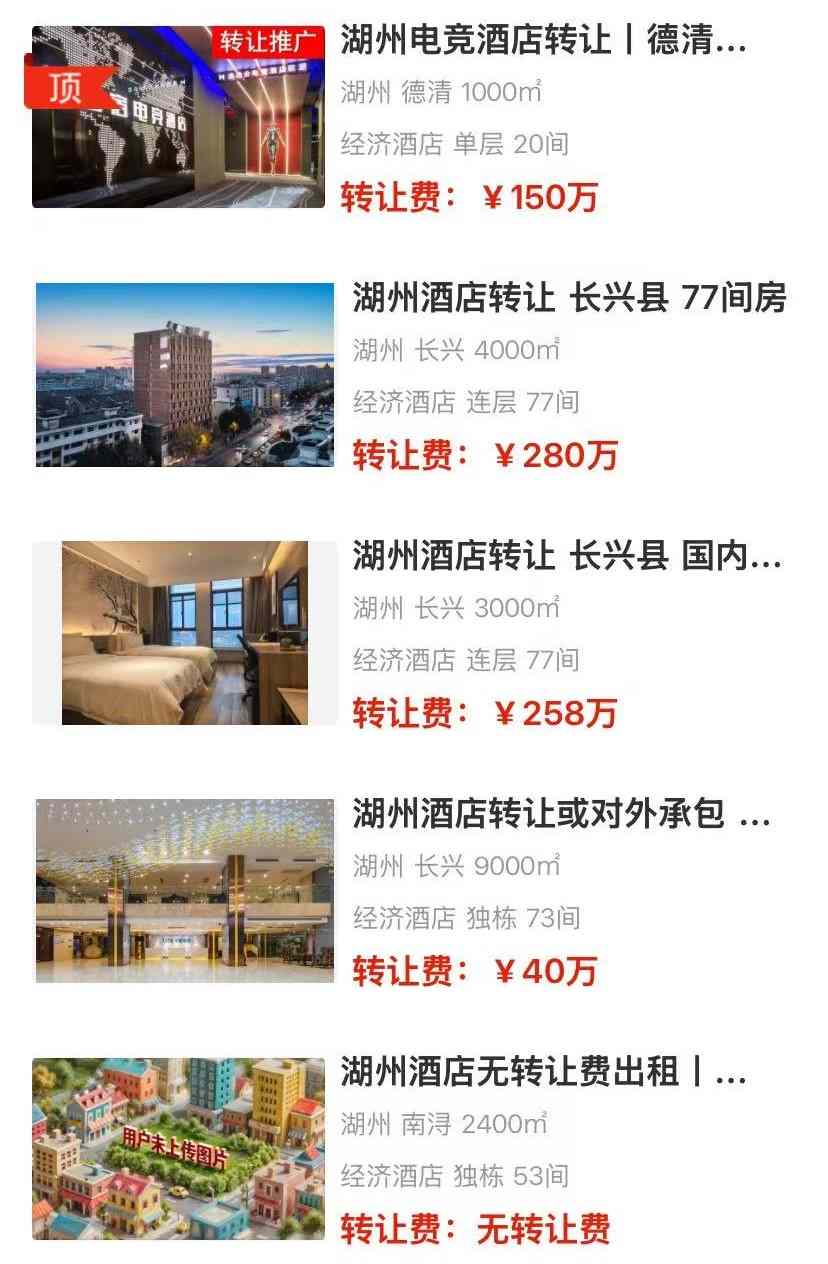
Task: Select the 湖州酒店转让或对外承包 listing
Action: [560, 815]
